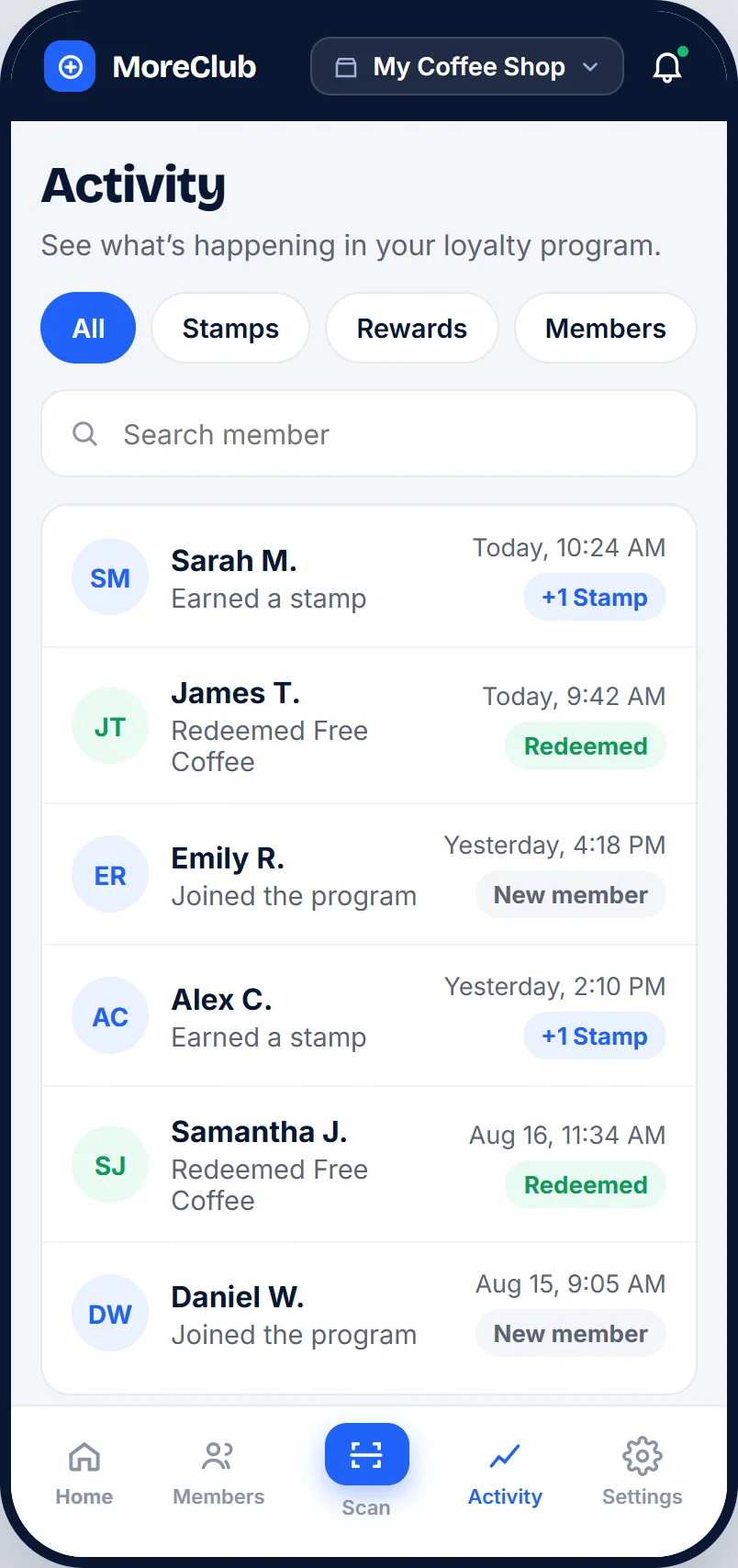738x1568 pixels.
Task: Tap the Search member field
Action: [x=369, y=434]
